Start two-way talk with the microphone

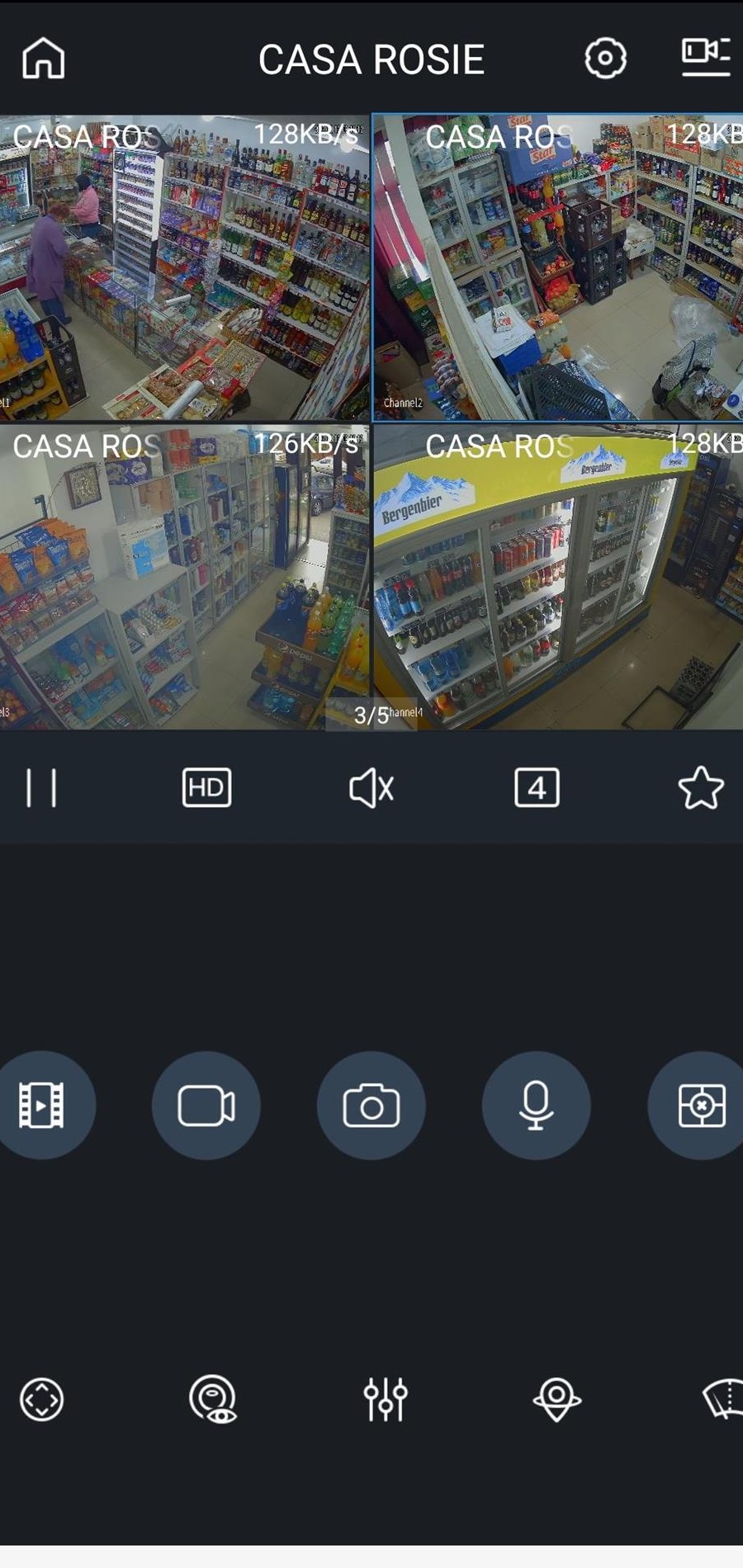537,1105
